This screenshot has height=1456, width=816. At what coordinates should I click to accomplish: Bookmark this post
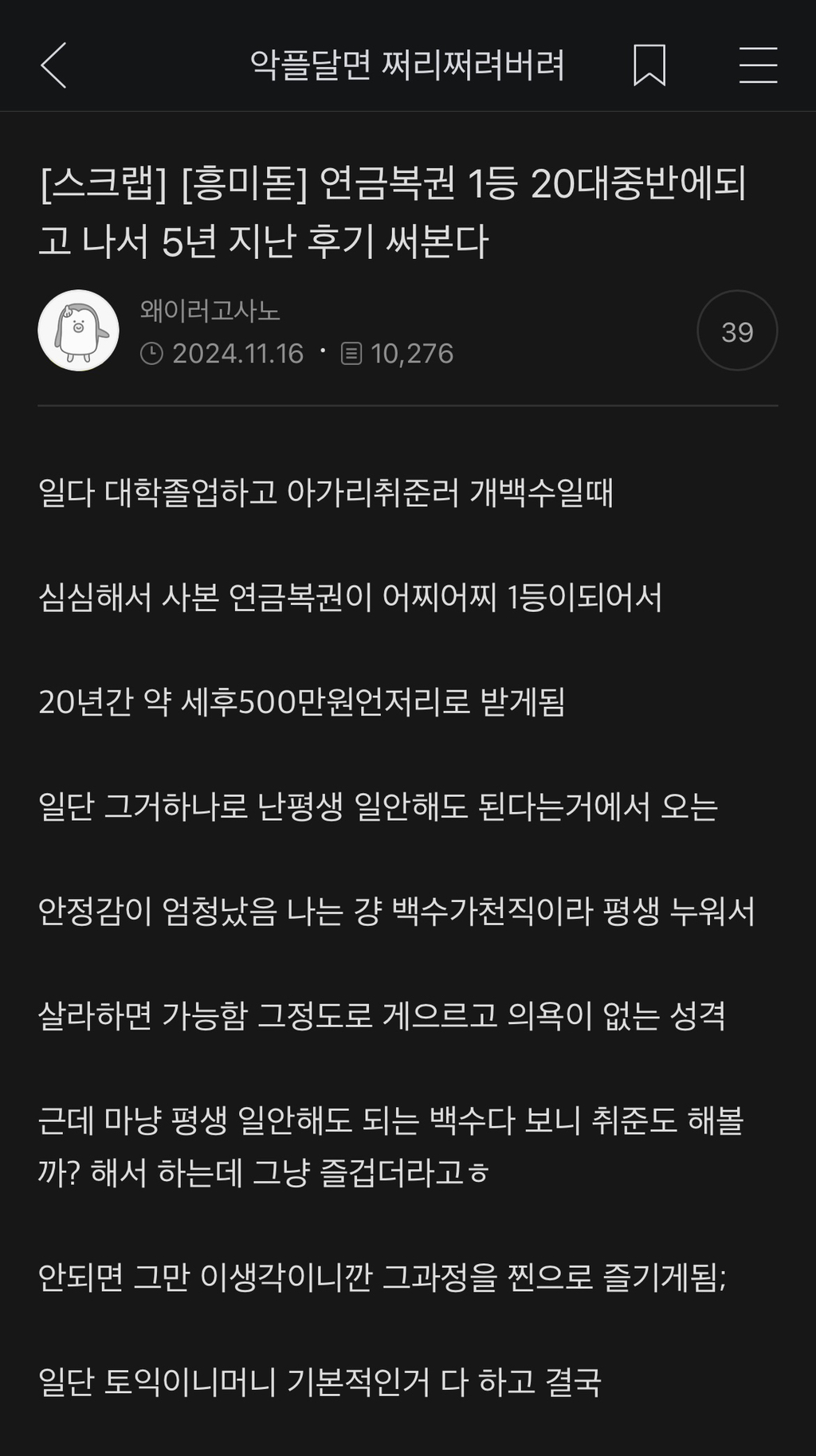(x=649, y=65)
